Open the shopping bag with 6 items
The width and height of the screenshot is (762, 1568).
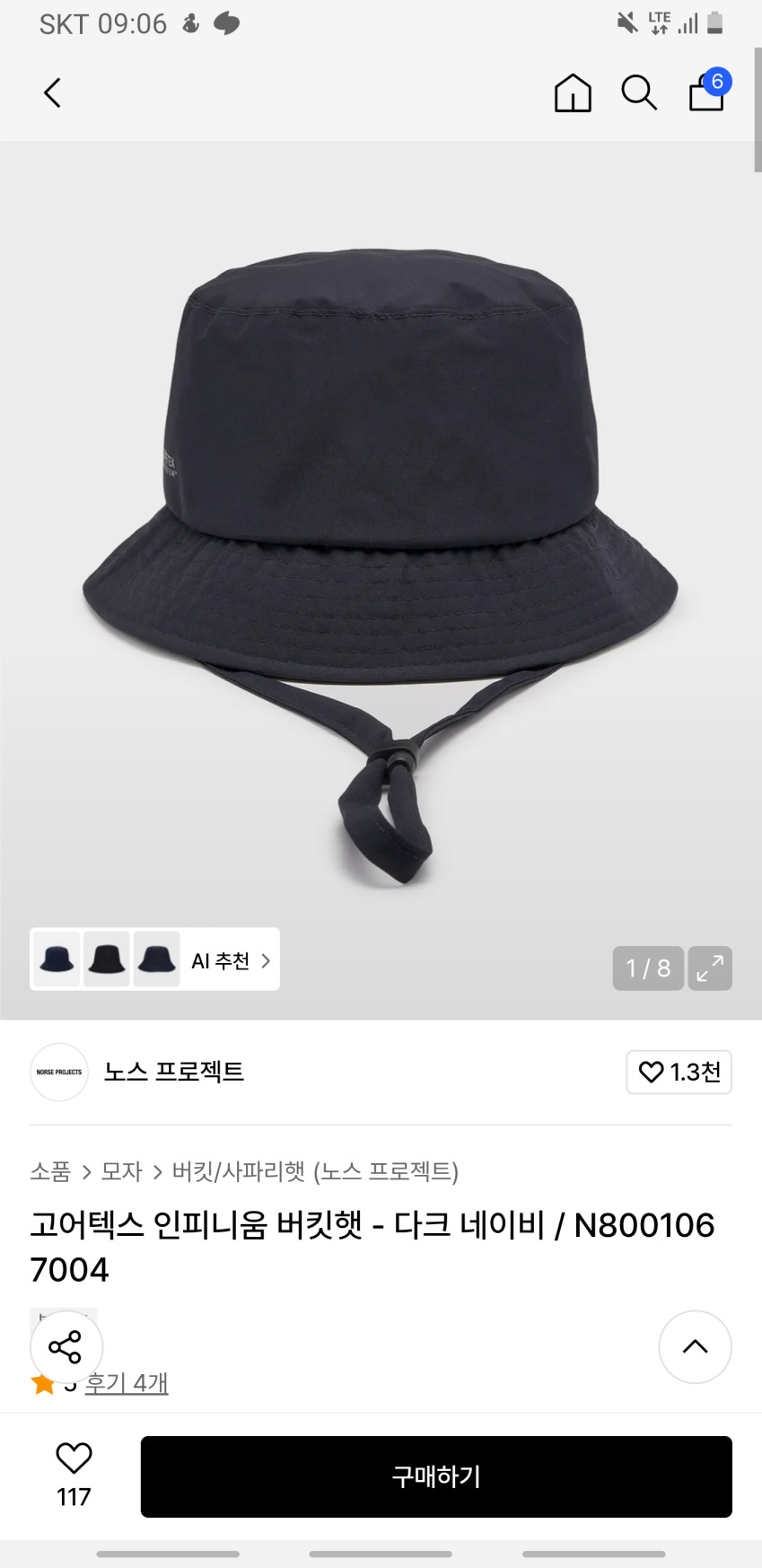click(x=707, y=92)
